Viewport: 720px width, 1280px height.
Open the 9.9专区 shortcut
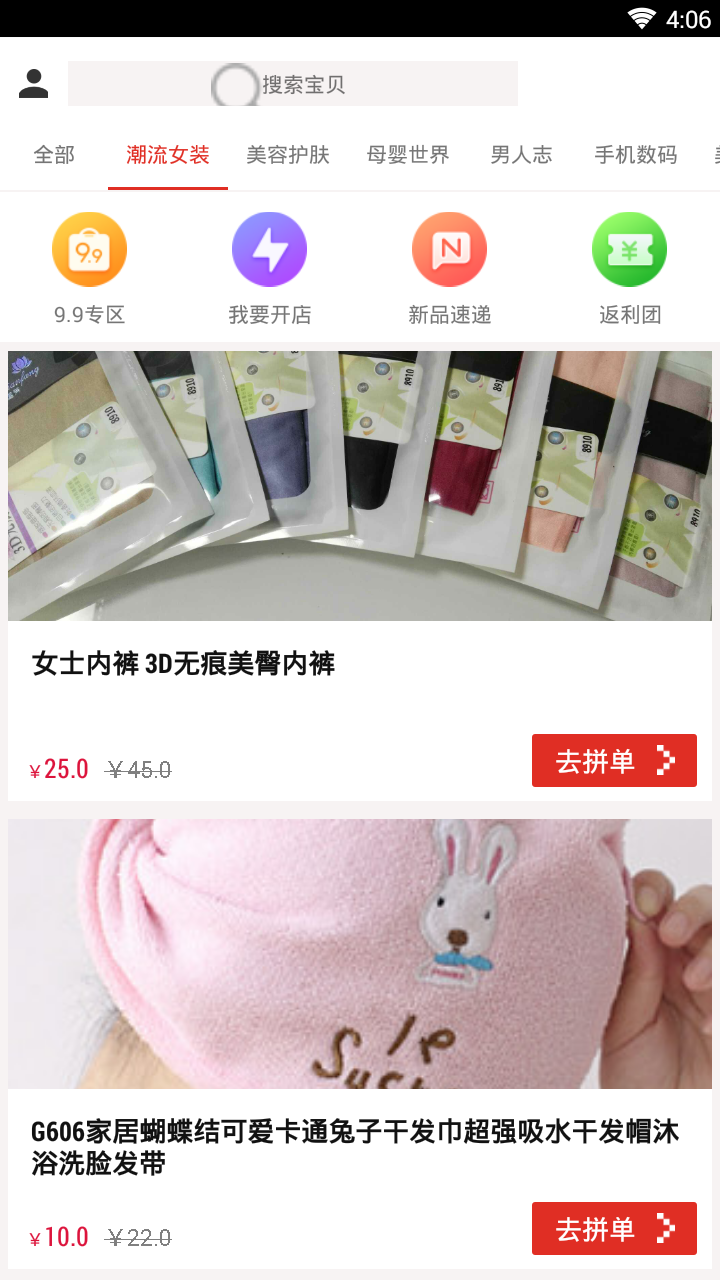(x=90, y=268)
